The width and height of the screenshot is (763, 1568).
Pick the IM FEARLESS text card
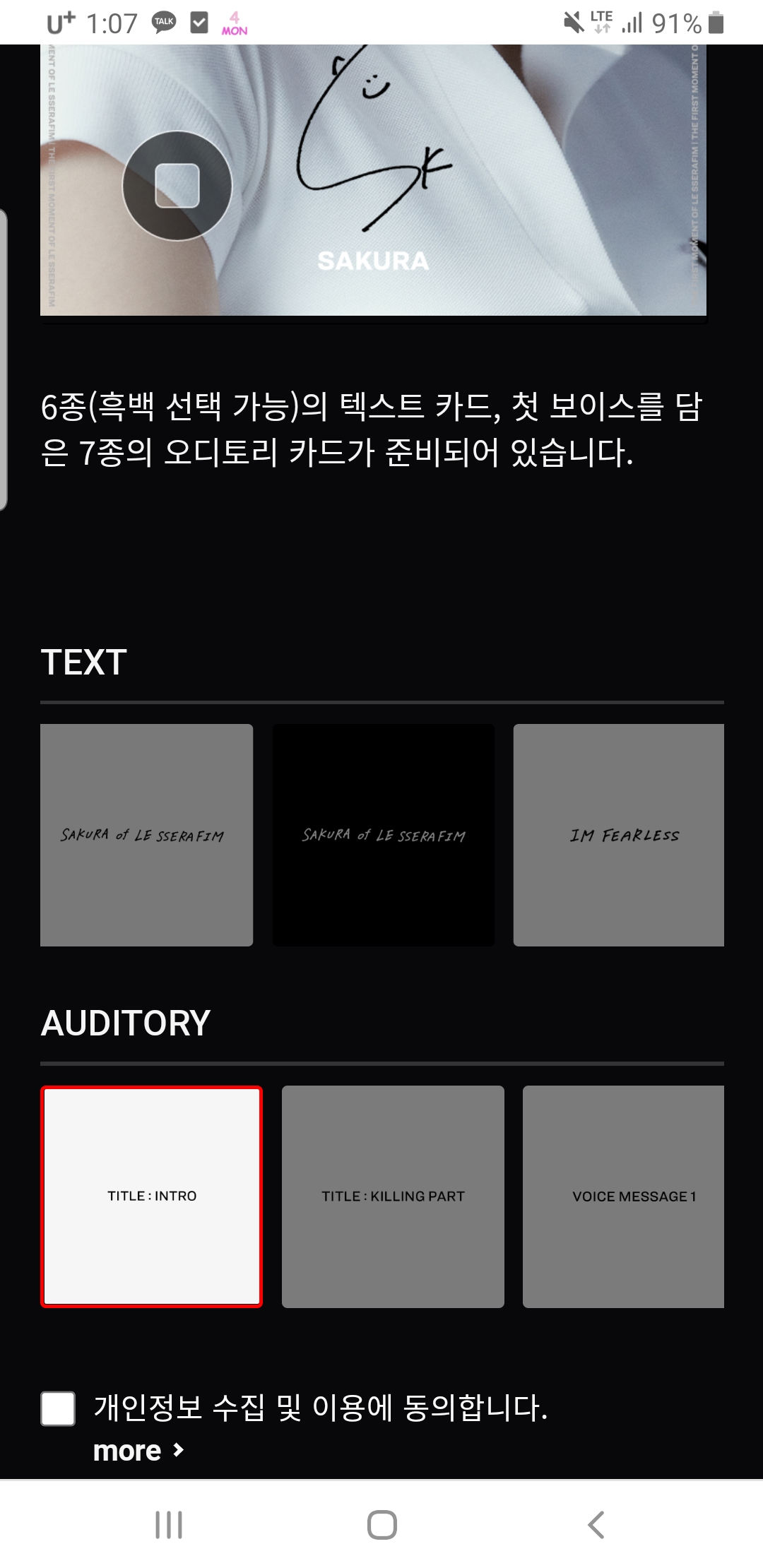(617, 834)
